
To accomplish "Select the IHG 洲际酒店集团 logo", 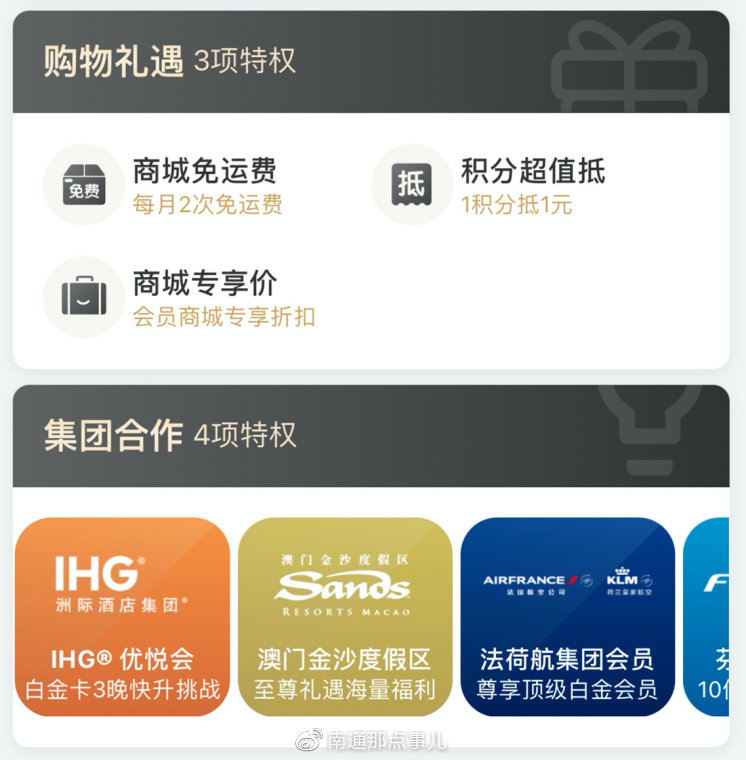I will pos(120,582).
